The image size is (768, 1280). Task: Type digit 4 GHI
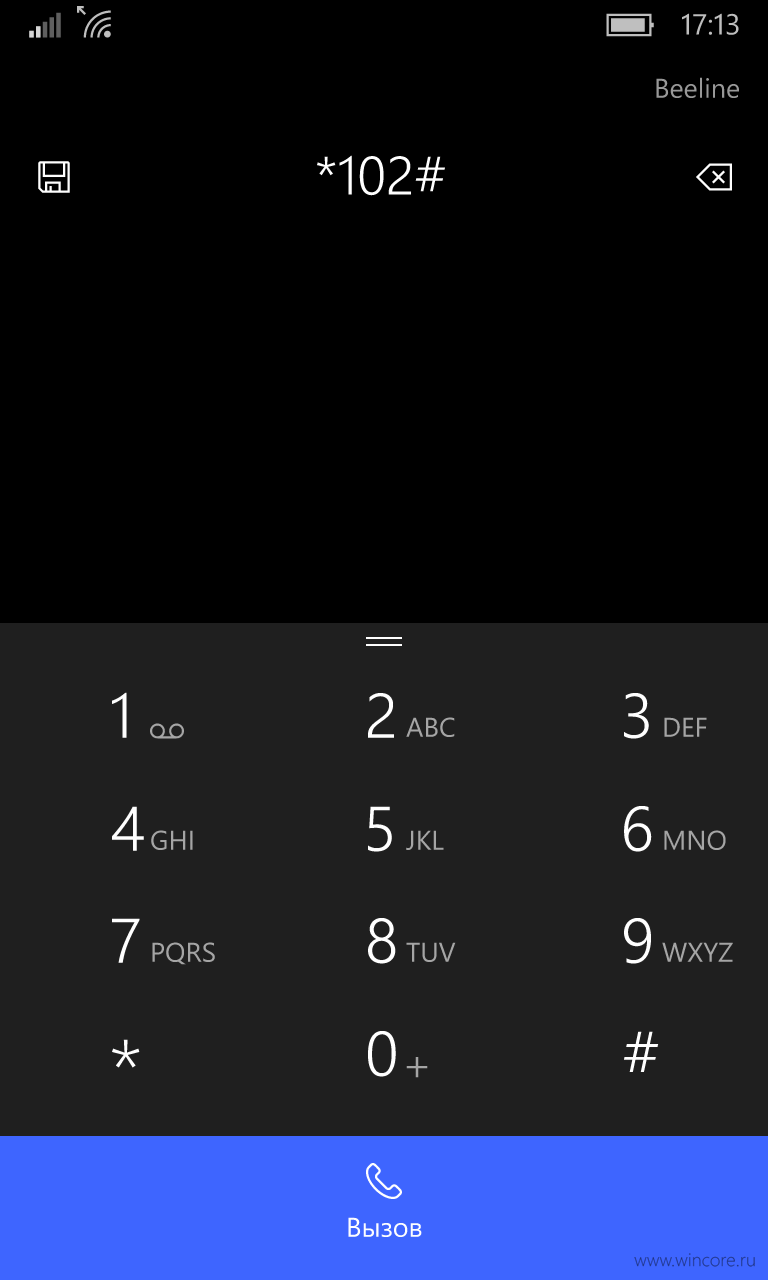click(128, 830)
